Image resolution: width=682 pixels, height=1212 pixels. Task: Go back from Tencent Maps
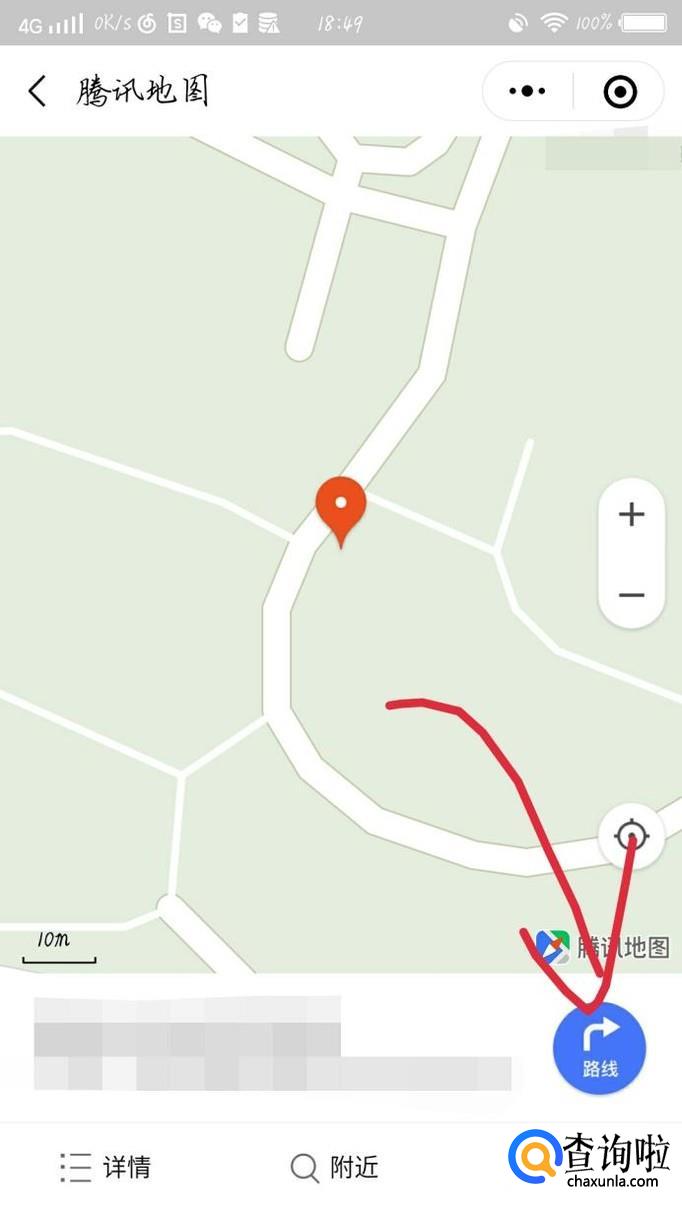pos(38,92)
